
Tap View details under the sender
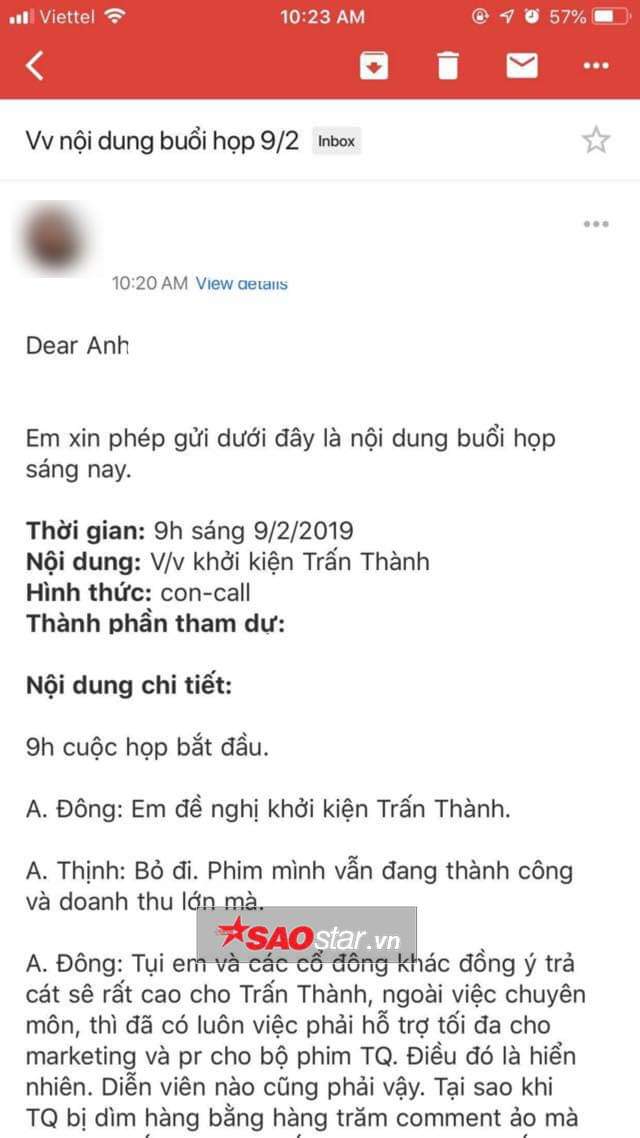241,284
